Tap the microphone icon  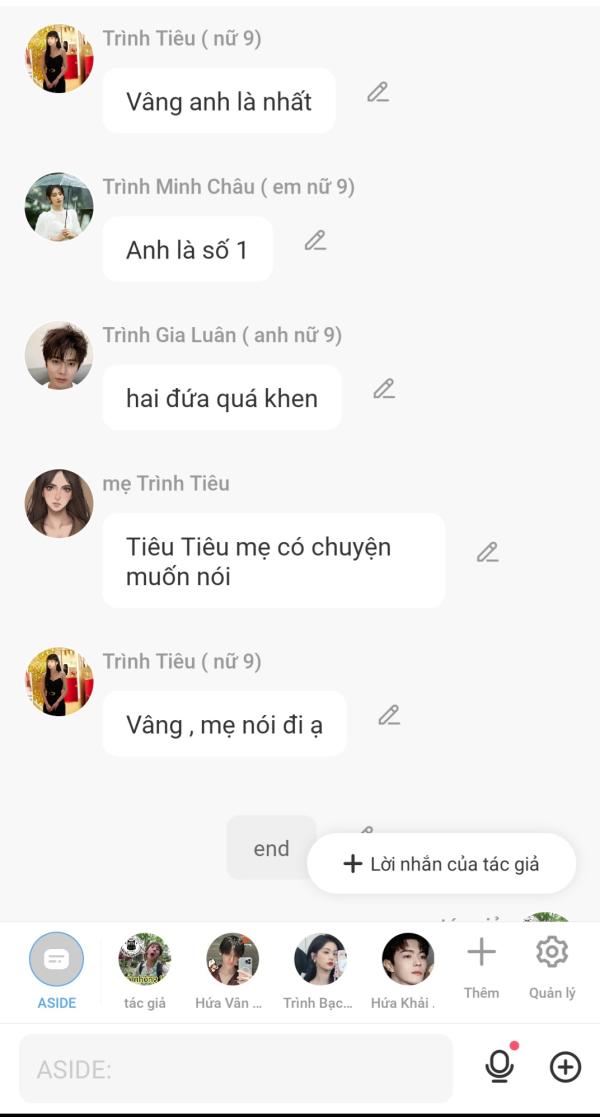[x=500, y=1066]
